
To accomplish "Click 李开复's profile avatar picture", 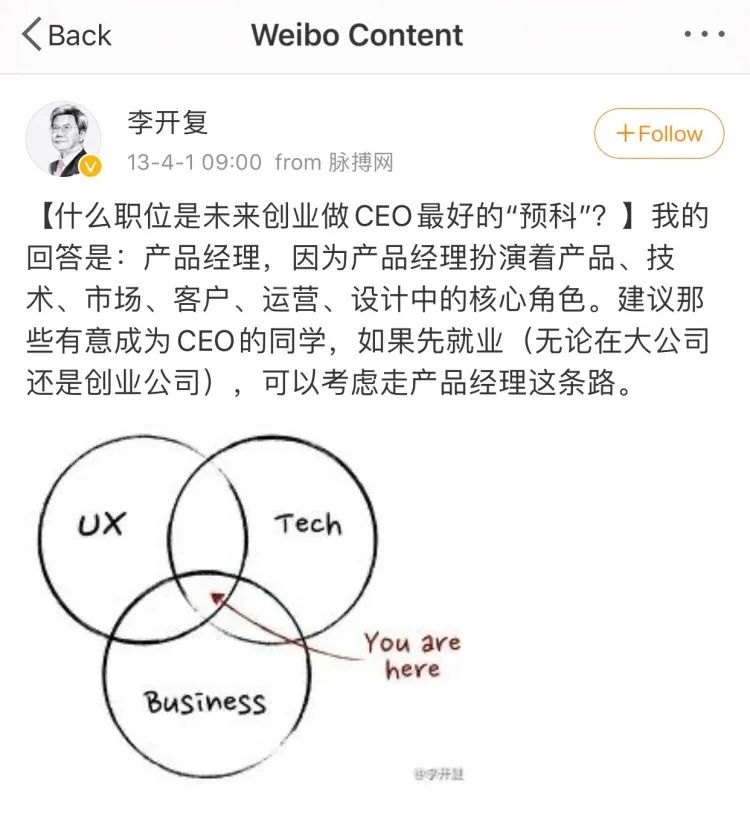I will point(65,134).
